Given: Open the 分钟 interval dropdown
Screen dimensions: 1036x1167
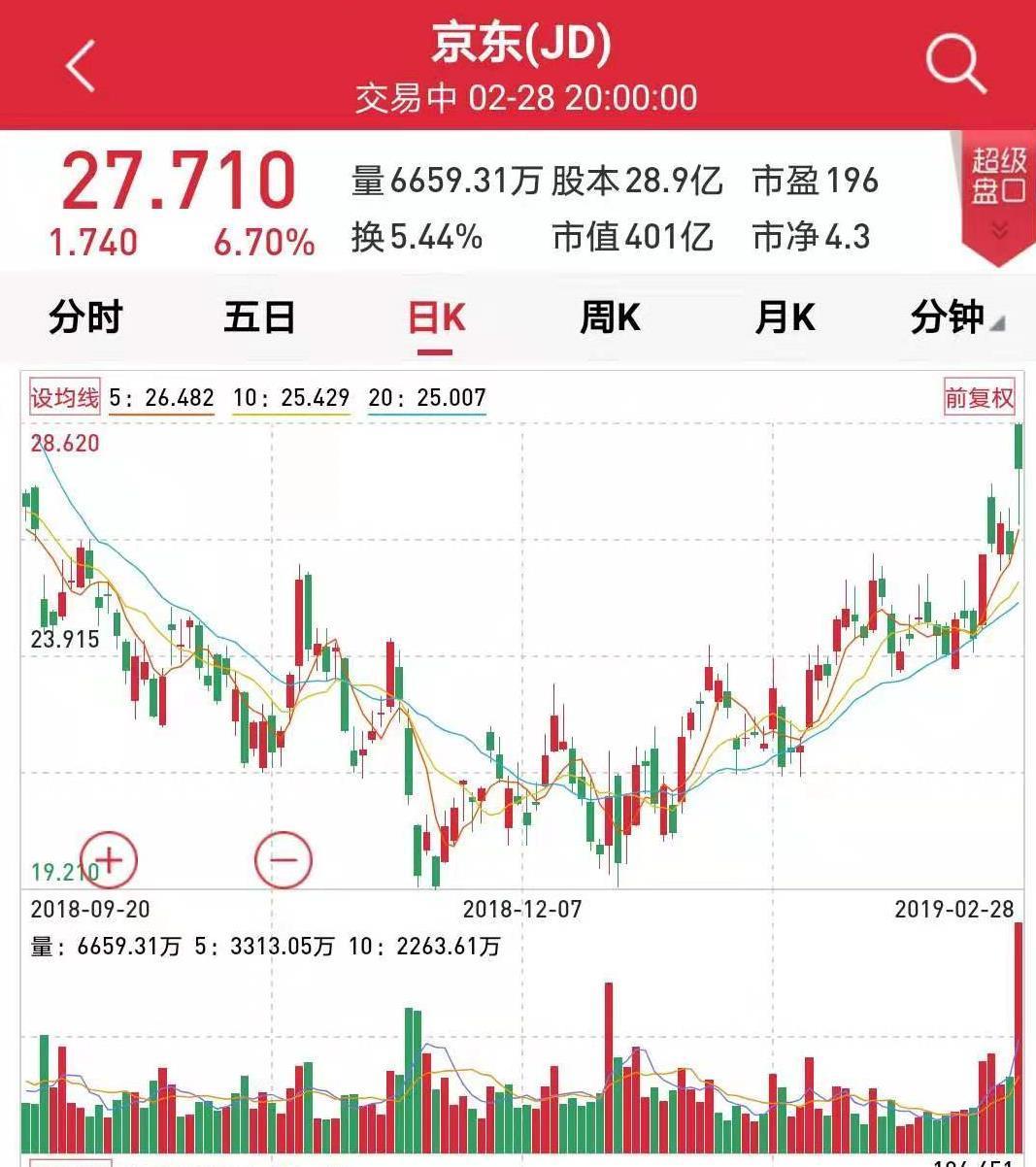Looking at the screenshot, I should pyautogui.click(x=955, y=317).
